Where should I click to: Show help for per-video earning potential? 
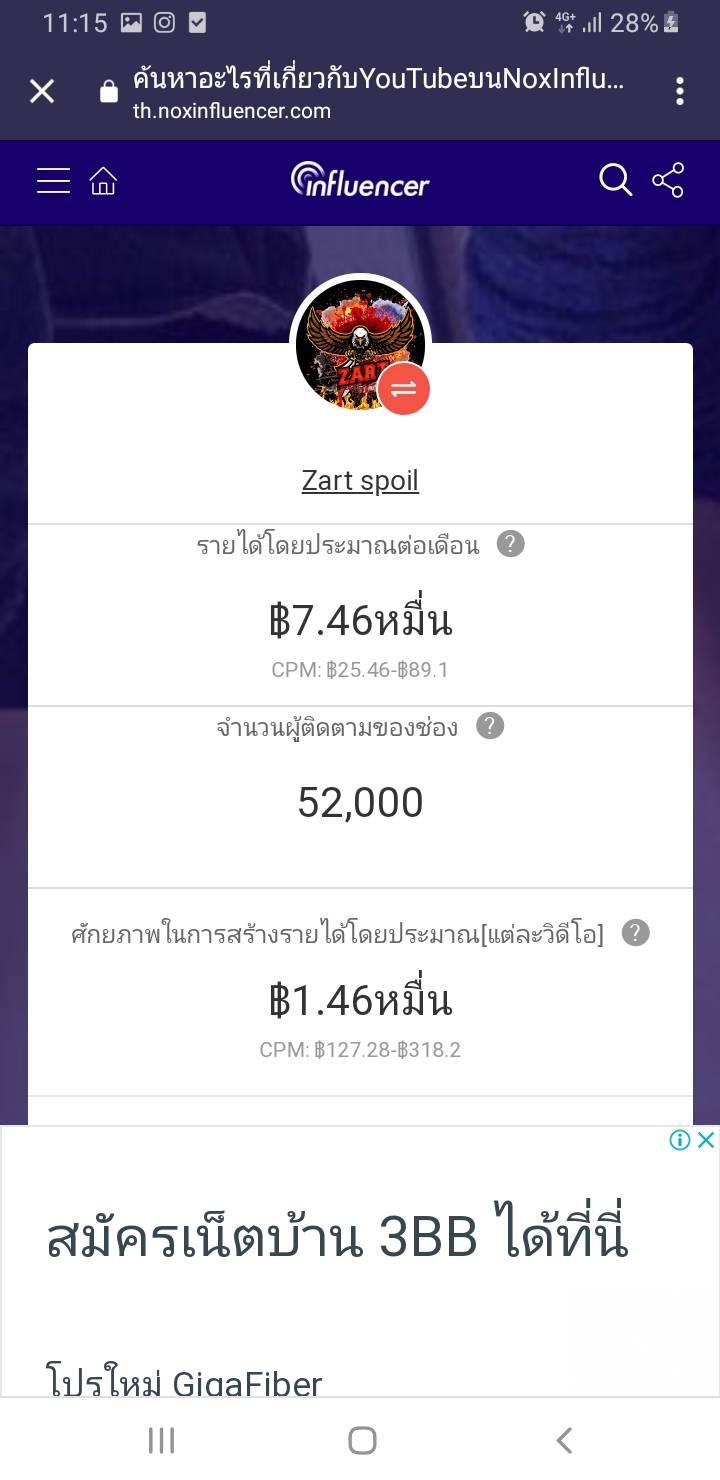click(635, 934)
